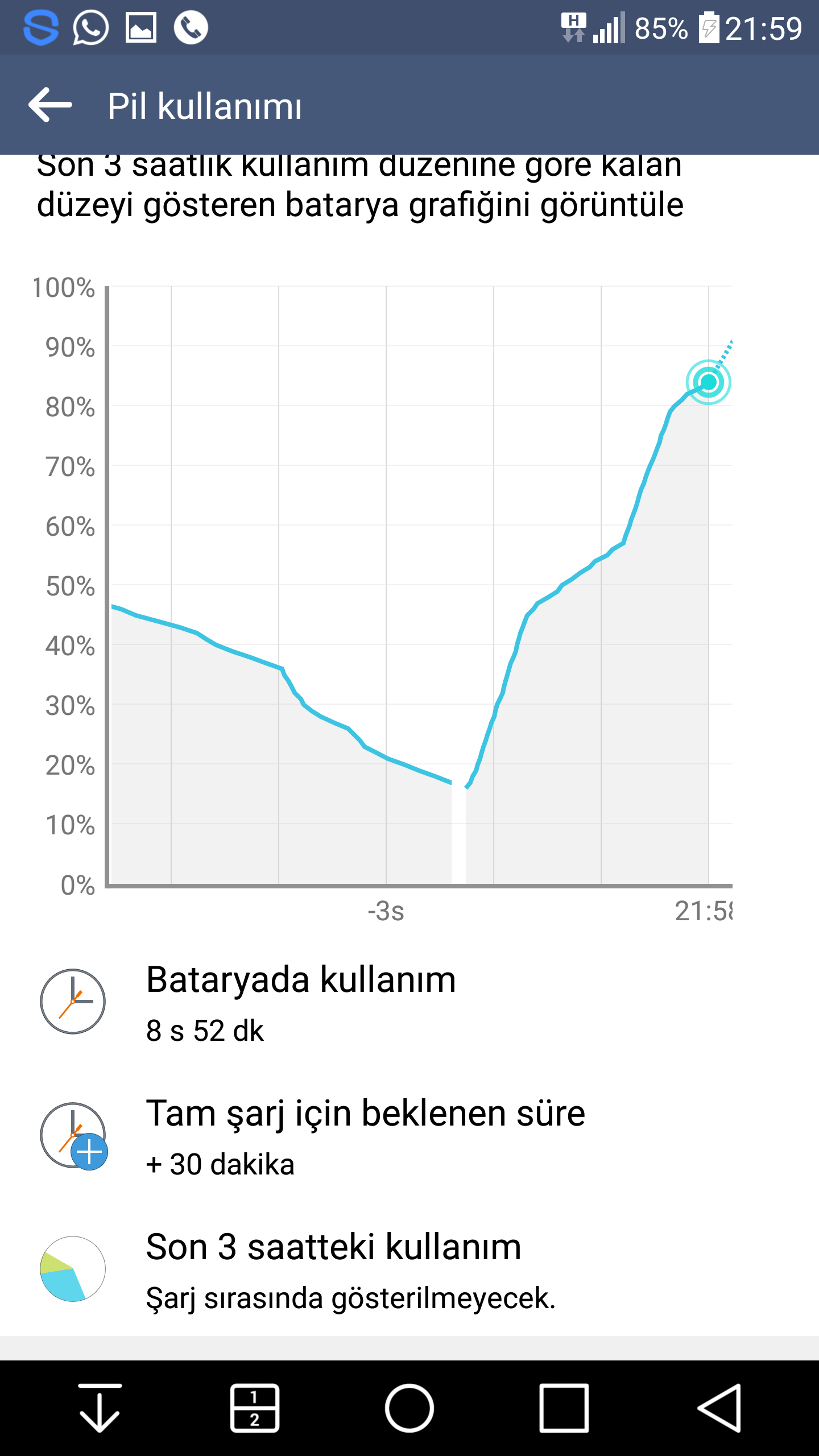The width and height of the screenshot is (819, 1456).
Task: Open the dual window button
Action: click(x=254, y=1408)
